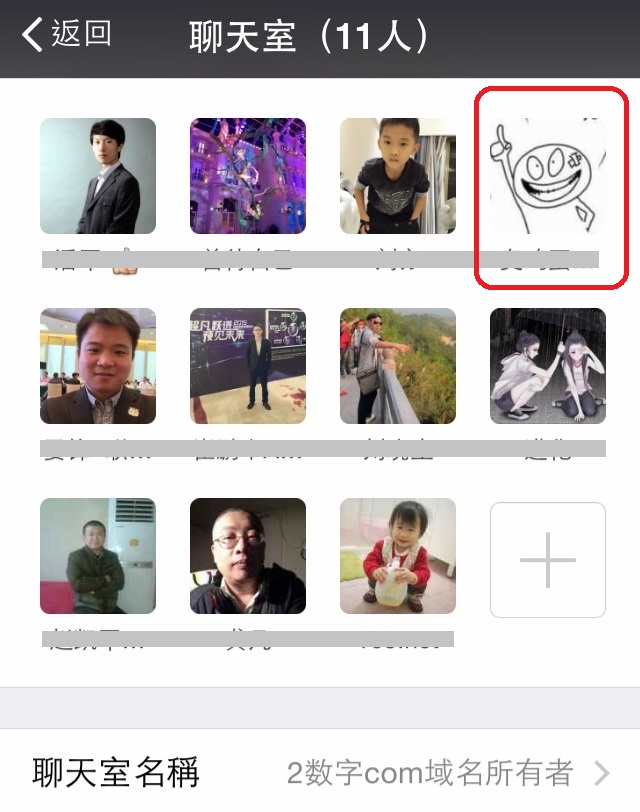The width and height of the screenshot is (640, 812).
Task: Open the member with the cartoon doodle avatar
Action: pyautogui.click(x=548, y=177)
